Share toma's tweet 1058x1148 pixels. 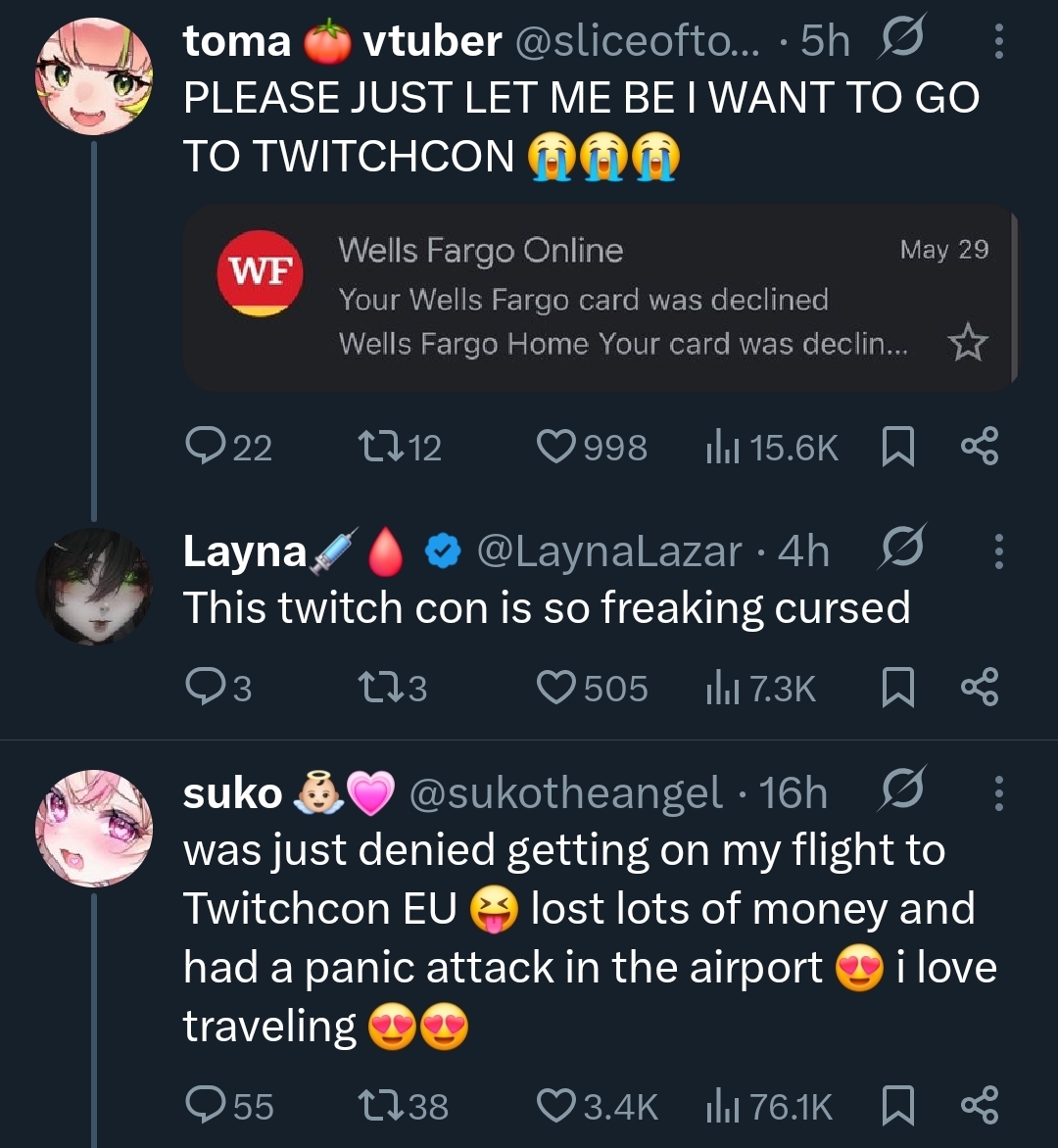(x=980, y=448)
